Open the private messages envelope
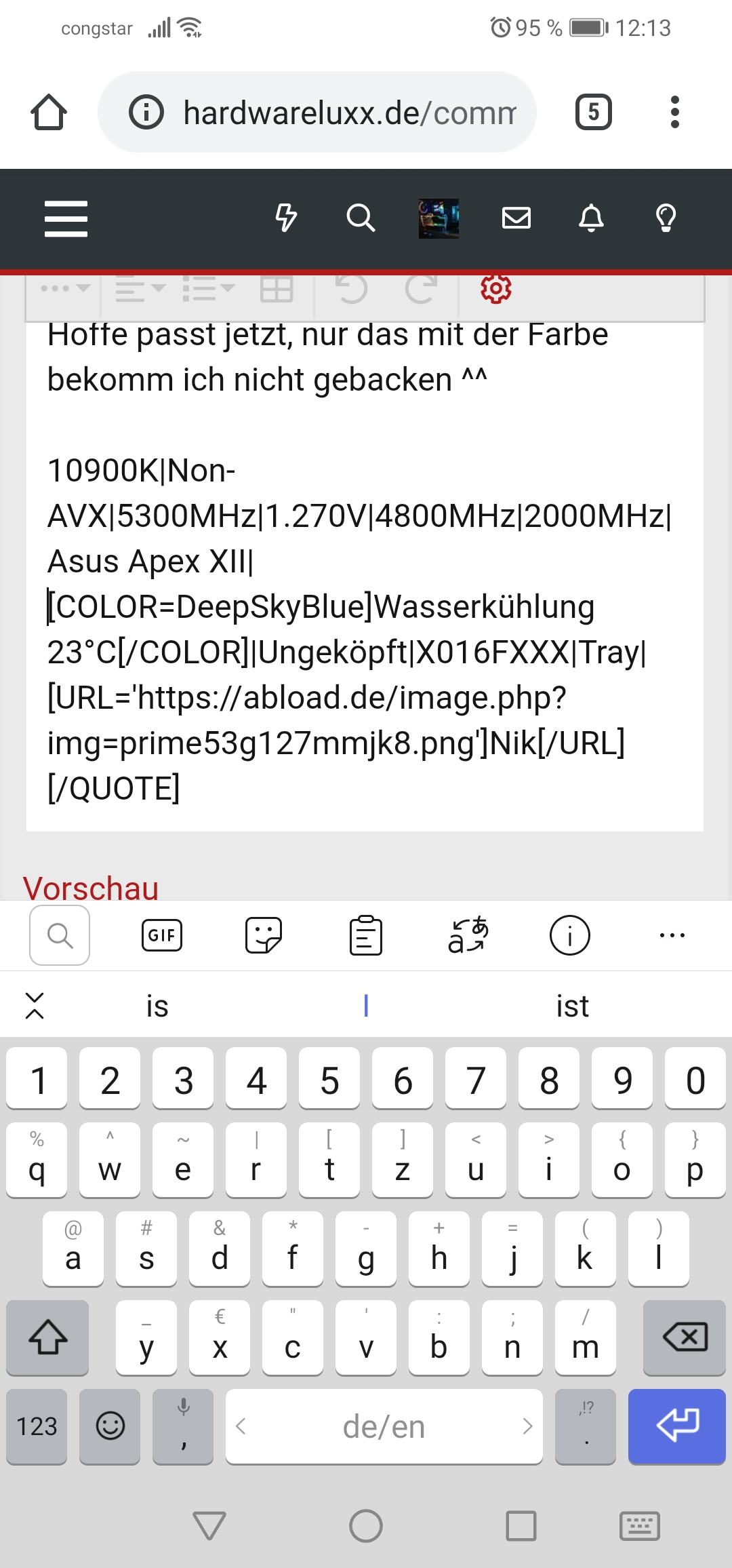This screenshot has height=1568, width=732. [x=516, y=218]
